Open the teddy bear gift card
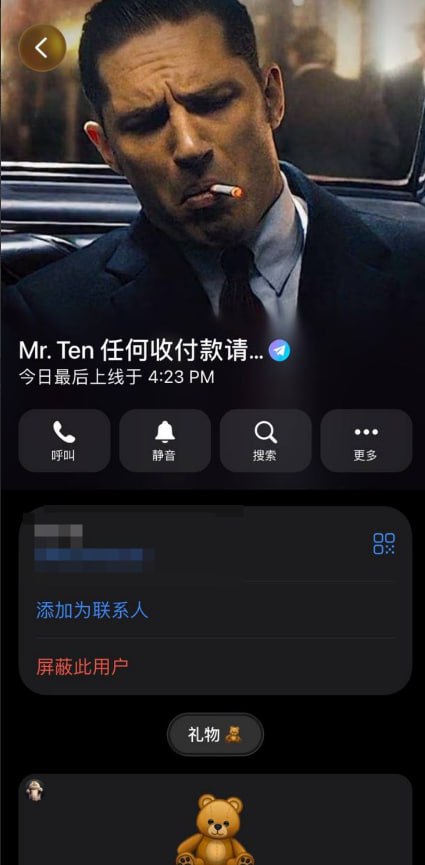Viewport: 425px width, 865px height. 215,819
